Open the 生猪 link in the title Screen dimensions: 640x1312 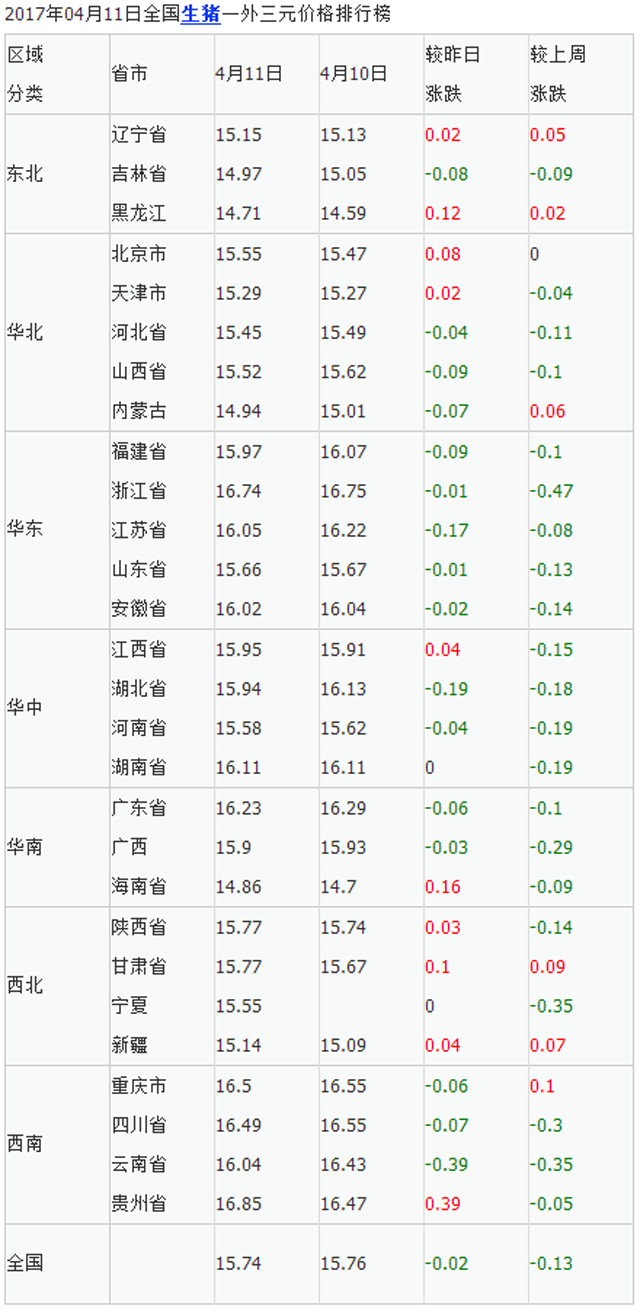[201, 14]
